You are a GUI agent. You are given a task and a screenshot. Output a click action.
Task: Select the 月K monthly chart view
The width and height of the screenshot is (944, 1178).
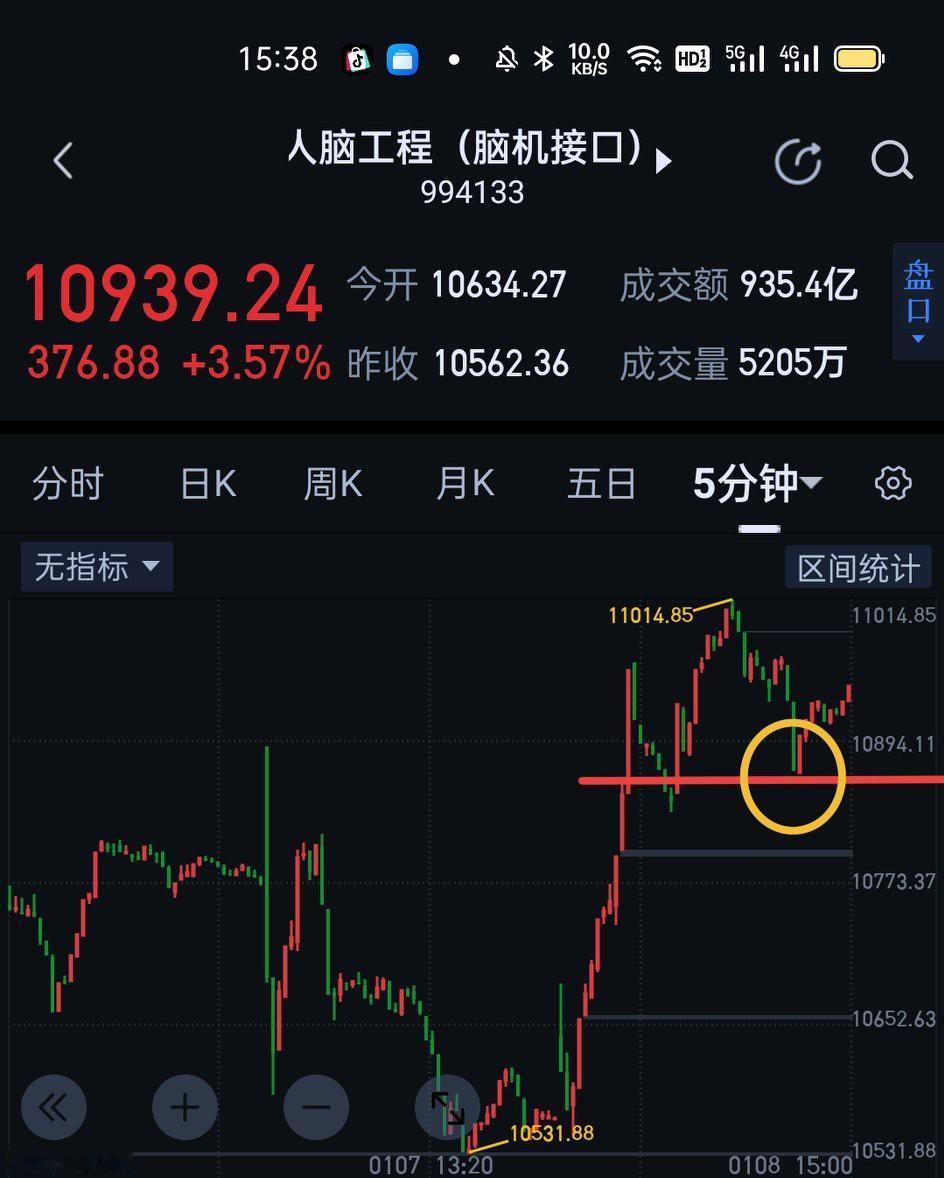coord(464,483)
